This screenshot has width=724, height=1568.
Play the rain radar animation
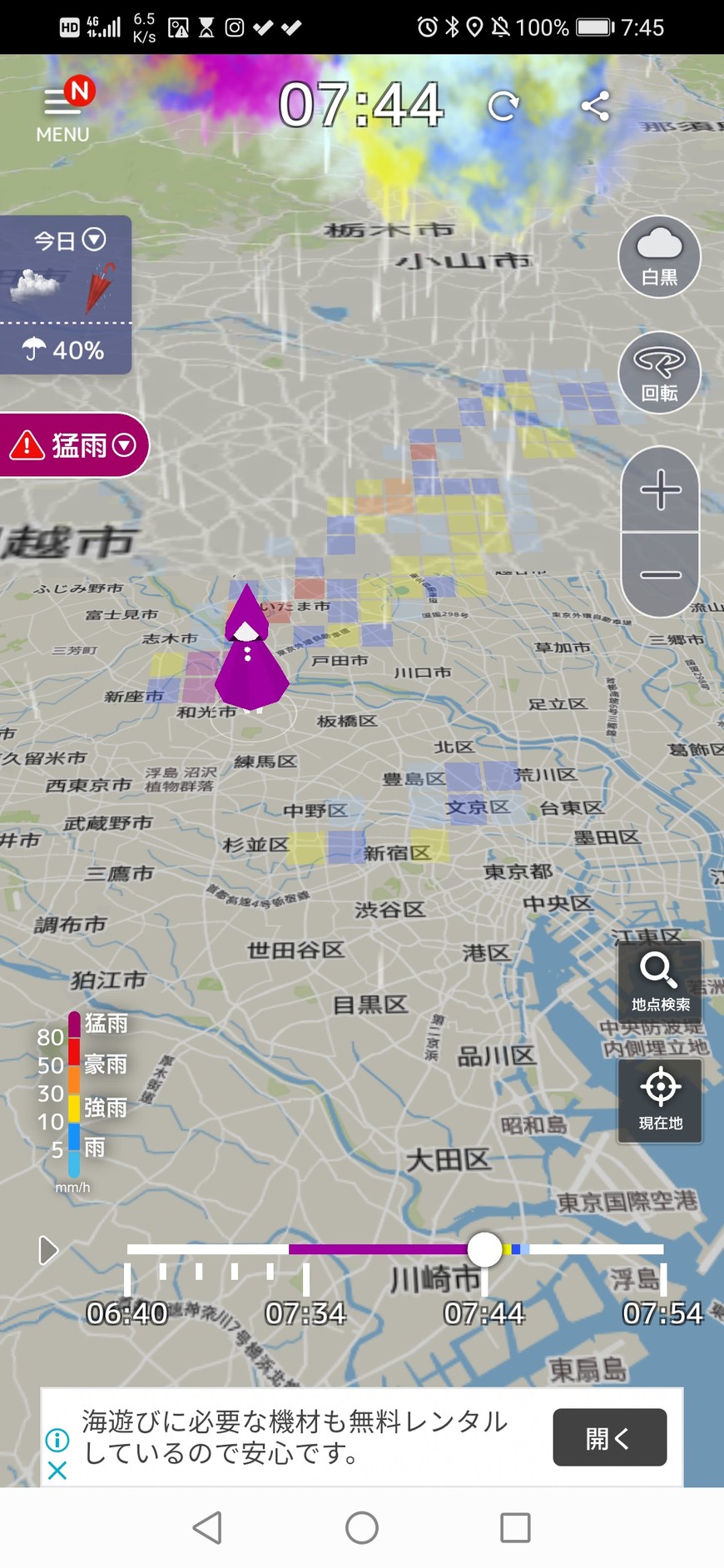tap(48, 1250)
